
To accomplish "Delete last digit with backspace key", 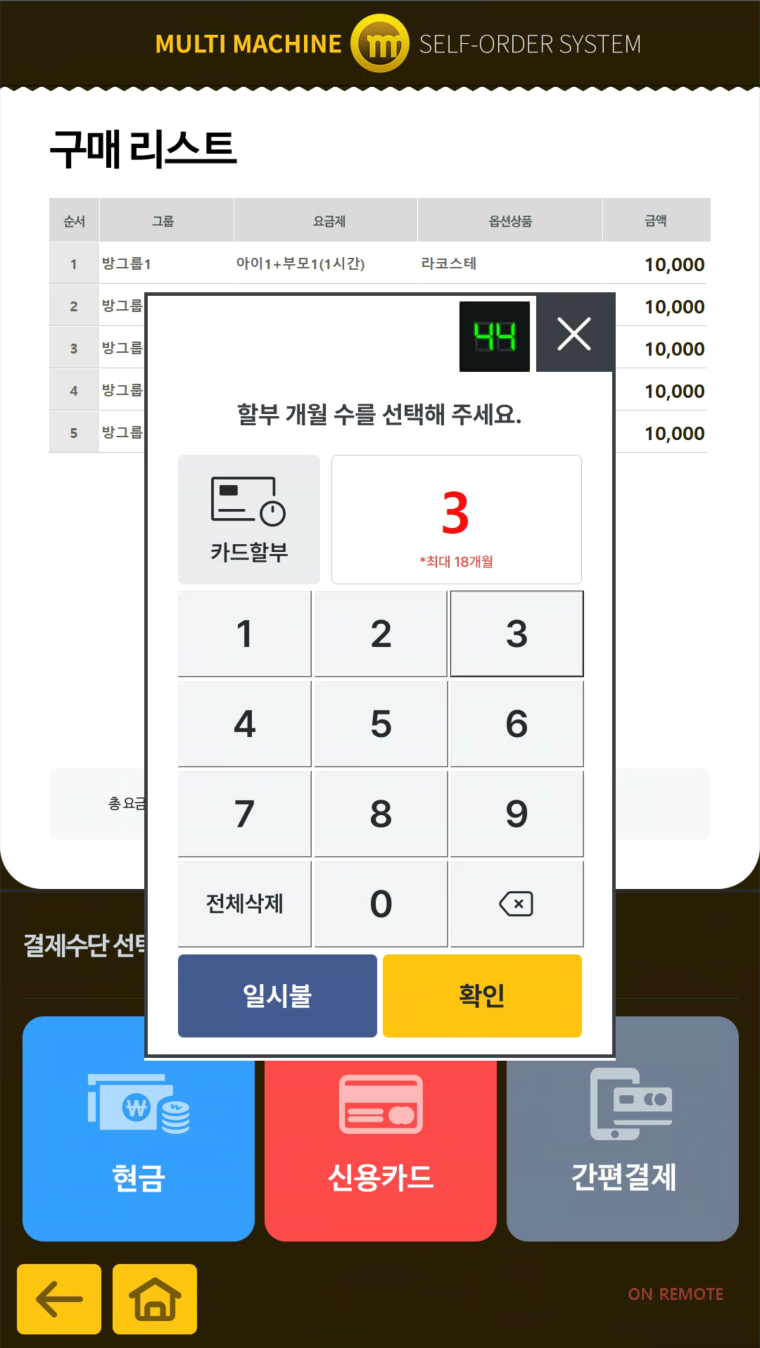I will (x=516, y=904).
